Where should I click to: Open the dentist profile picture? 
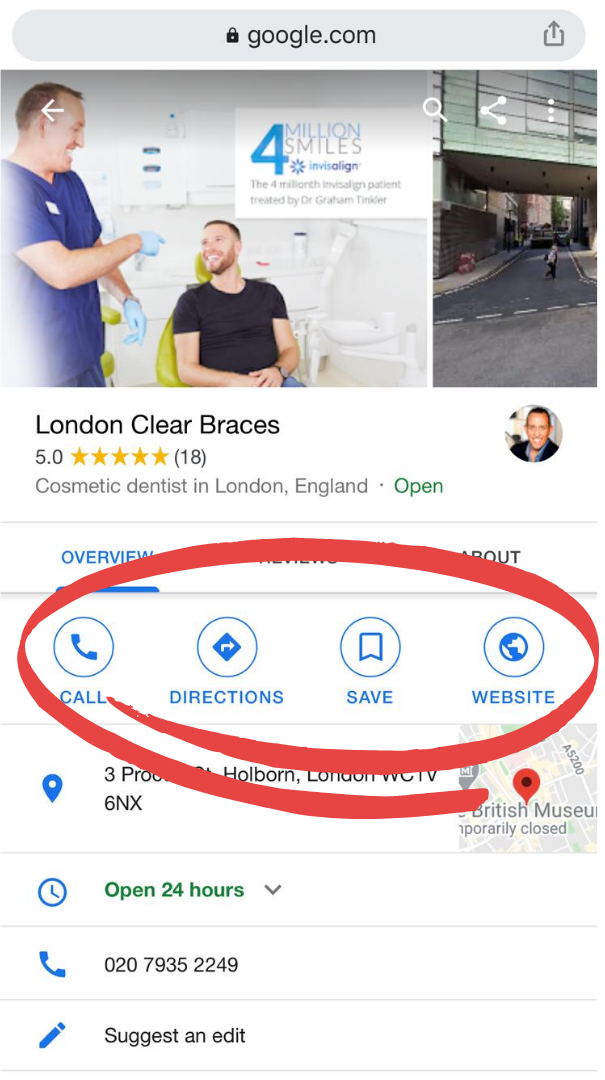click(x=533, y=434)
